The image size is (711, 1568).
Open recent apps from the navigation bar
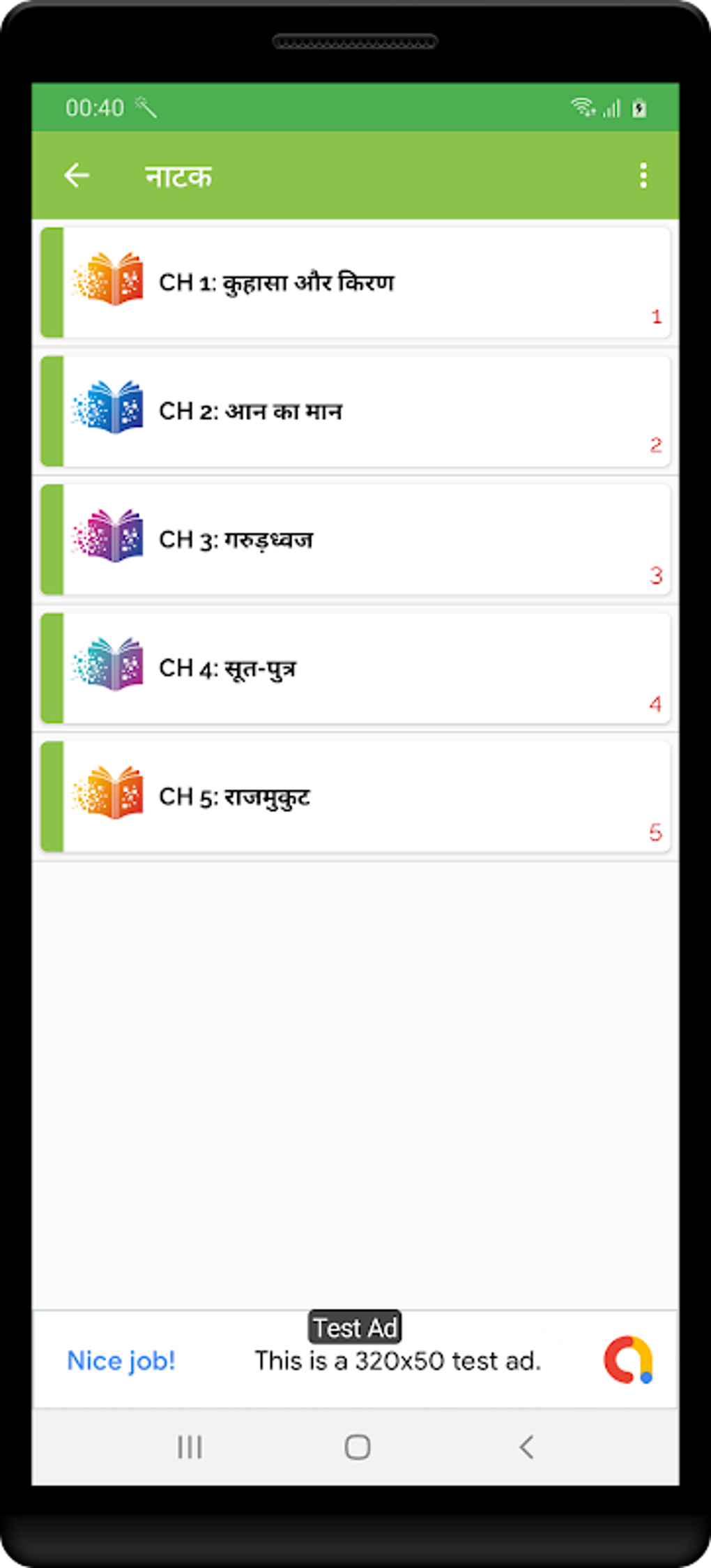[x=190, y=1447]
